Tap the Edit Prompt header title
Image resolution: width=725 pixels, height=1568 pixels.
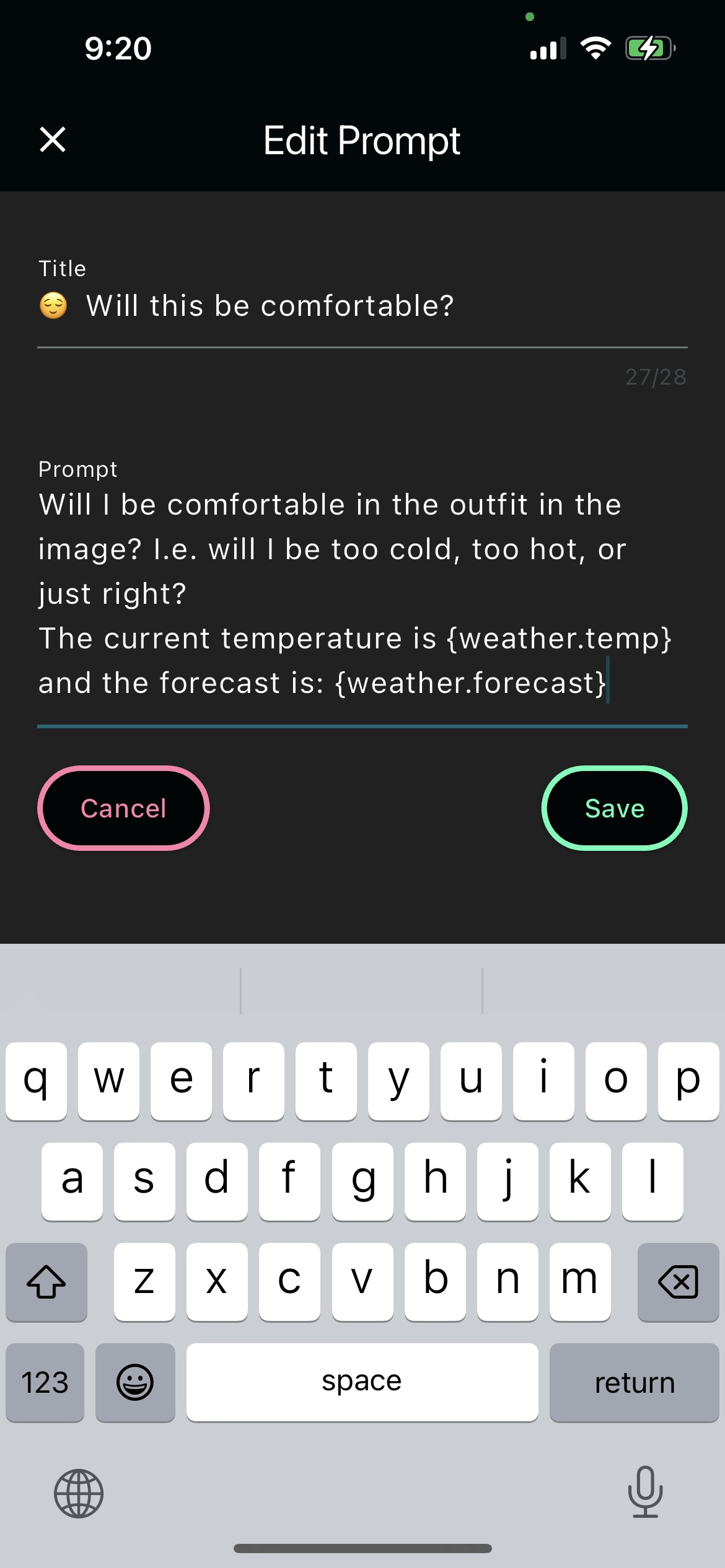tap(361, 141)
